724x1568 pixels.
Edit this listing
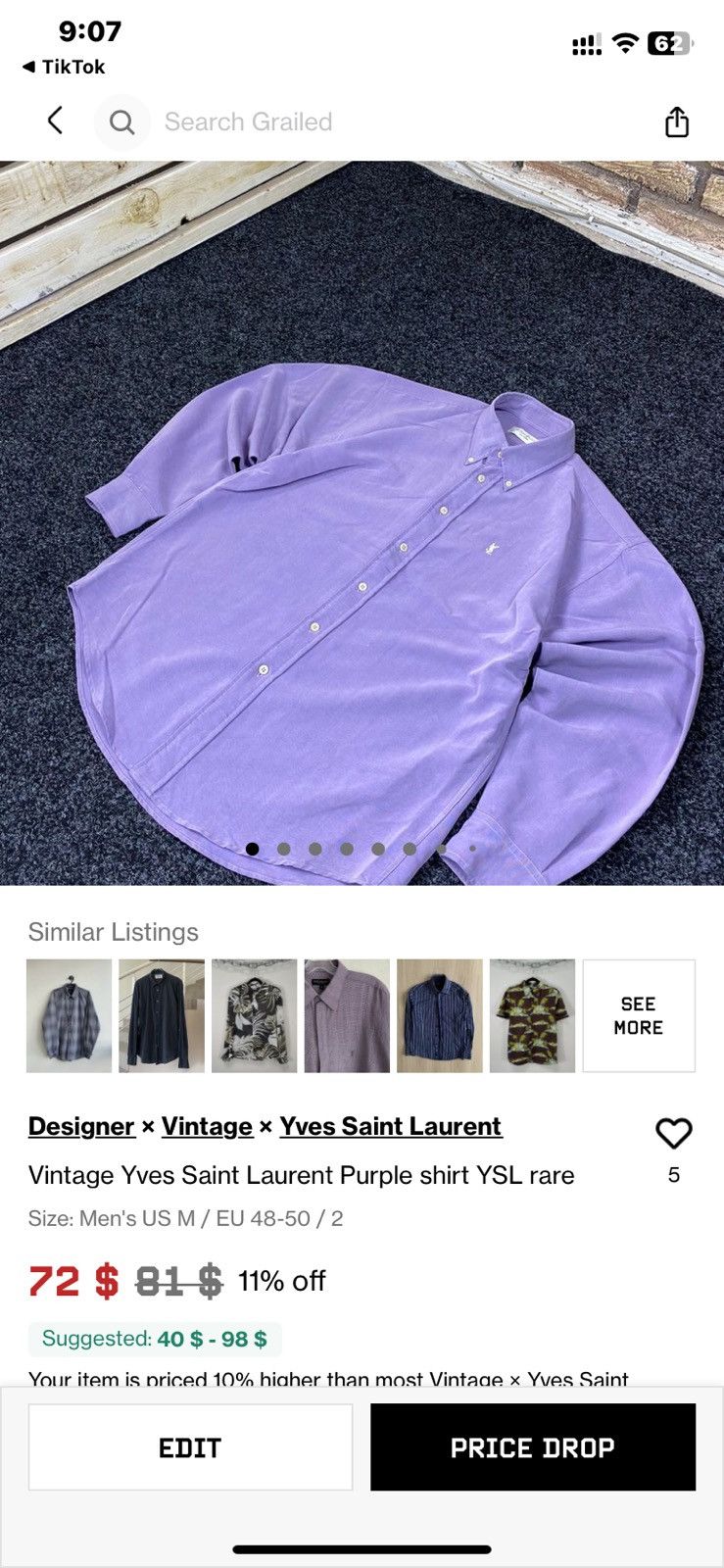[190, 1447]
